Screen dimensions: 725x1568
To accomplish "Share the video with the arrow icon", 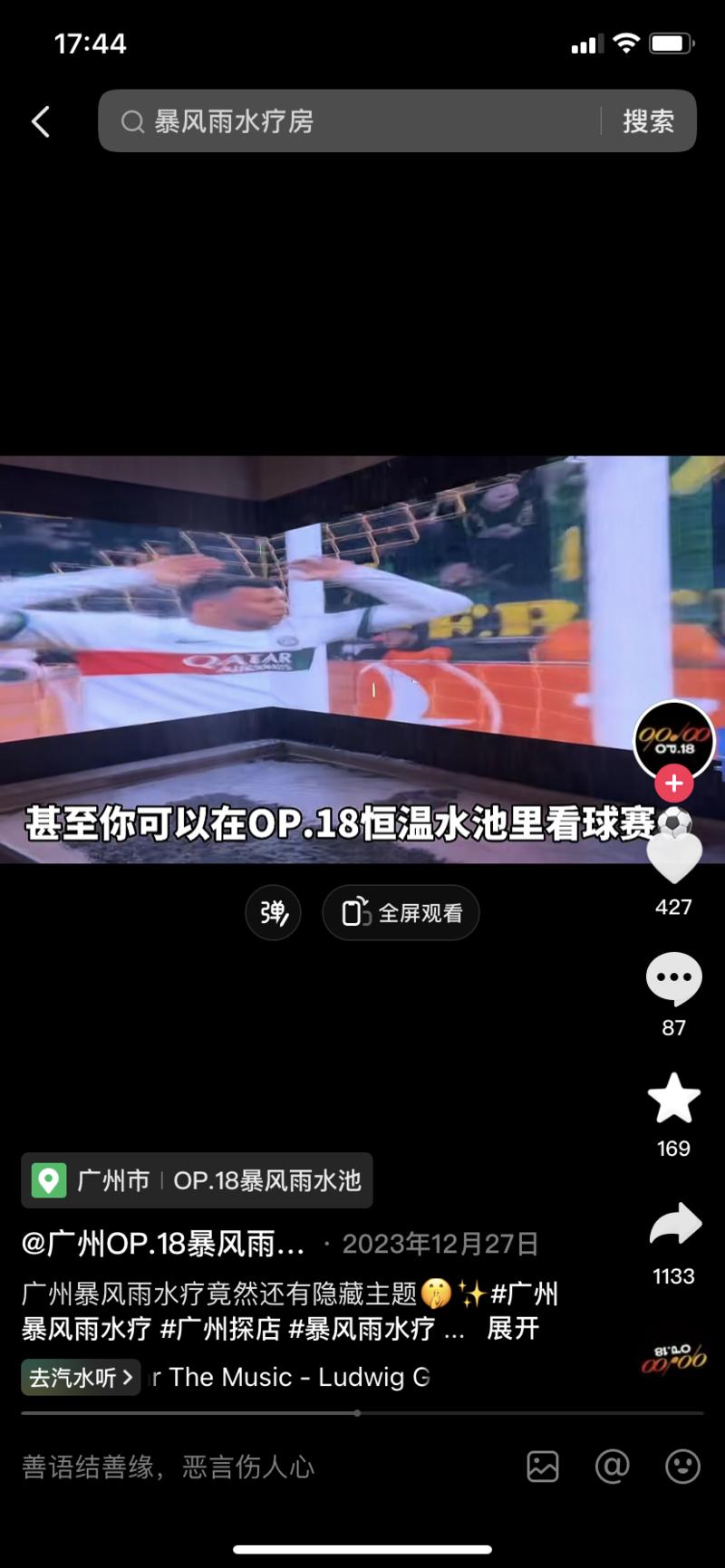I will click(675, 1224).
